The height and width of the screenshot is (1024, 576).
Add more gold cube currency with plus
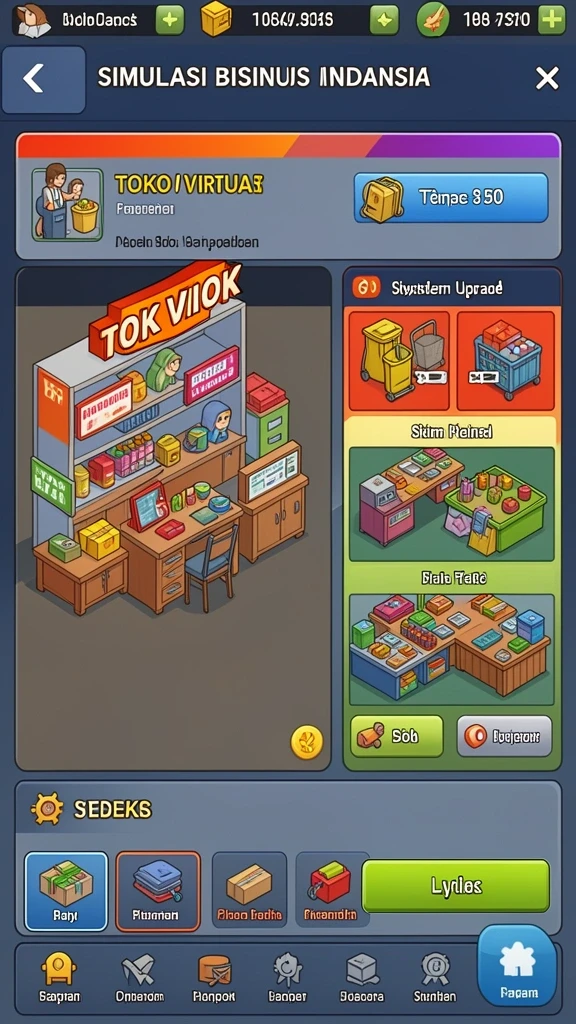(384, 20)
